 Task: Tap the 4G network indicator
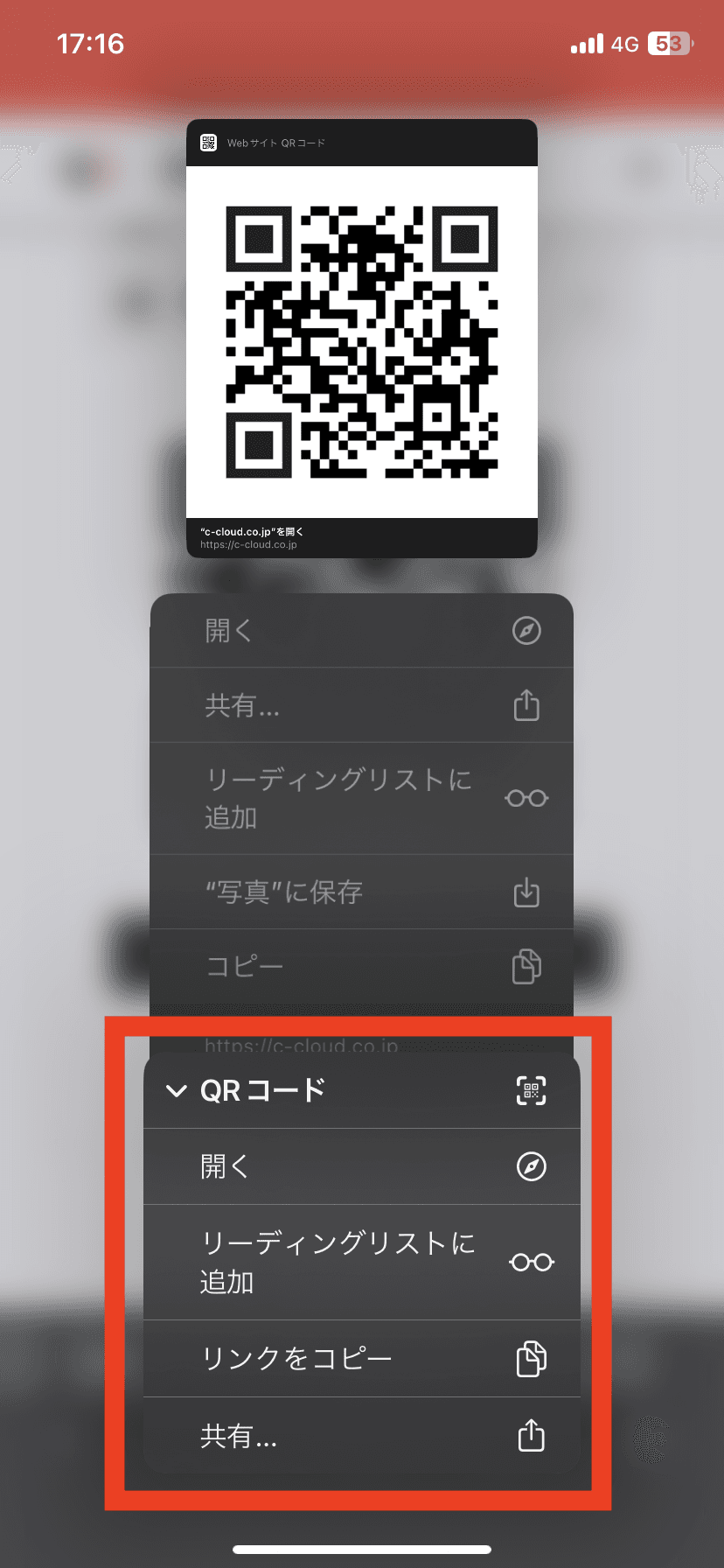click(x=626, y=43)
